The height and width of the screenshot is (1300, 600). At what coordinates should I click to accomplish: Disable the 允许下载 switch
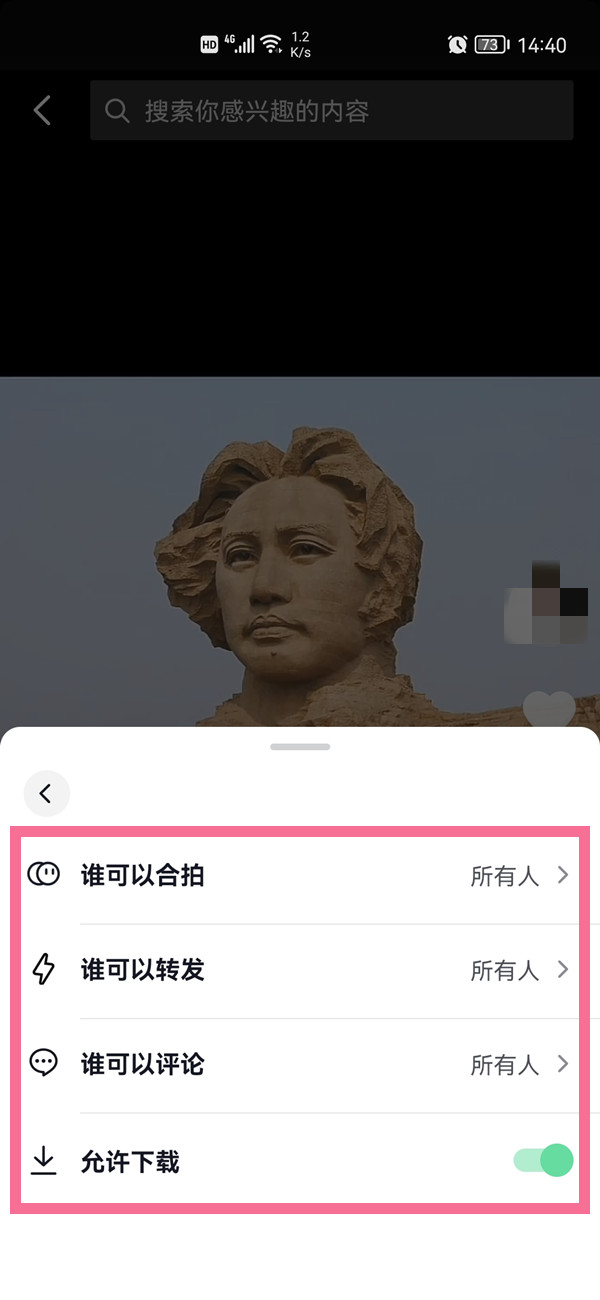click(543, 1160)
